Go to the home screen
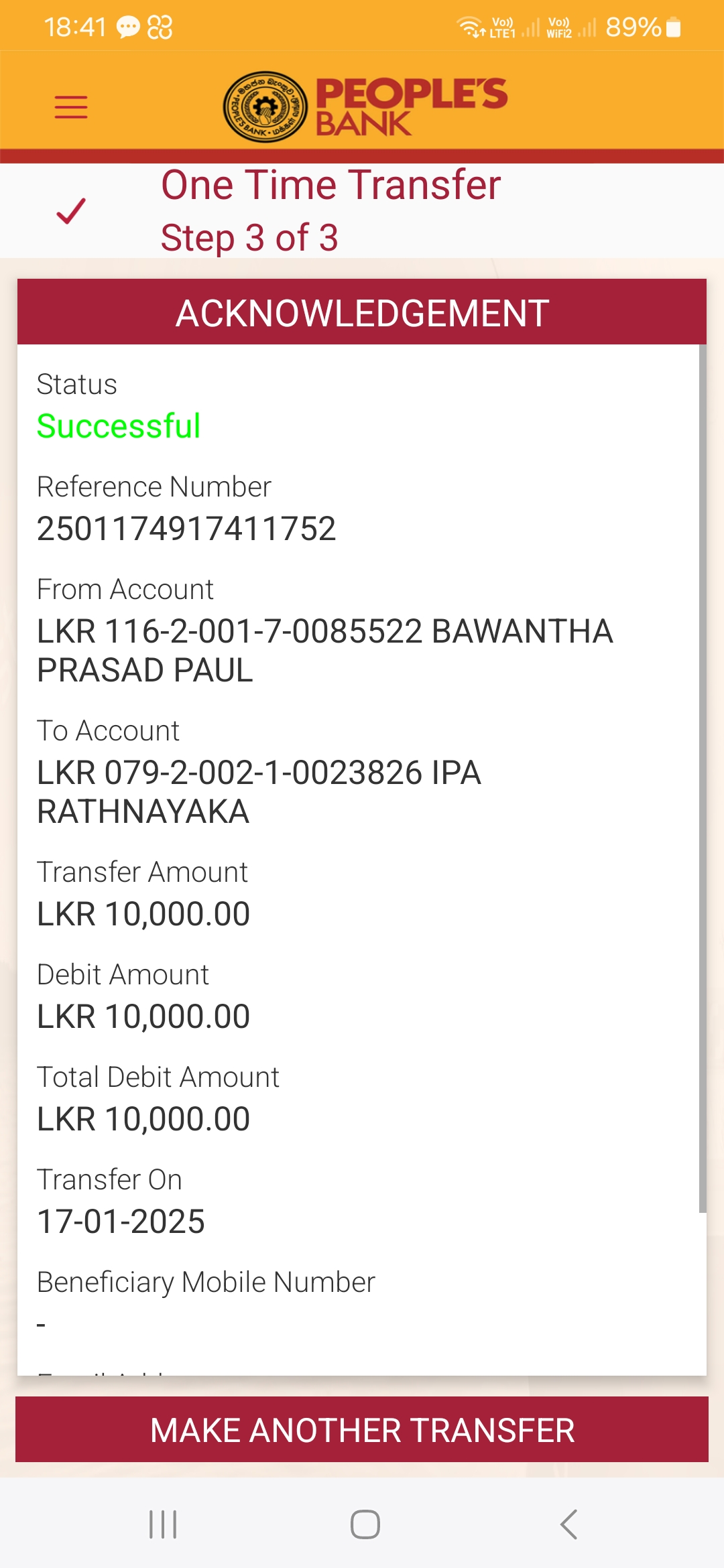 pyautogui.click(x=365, y=1524)
